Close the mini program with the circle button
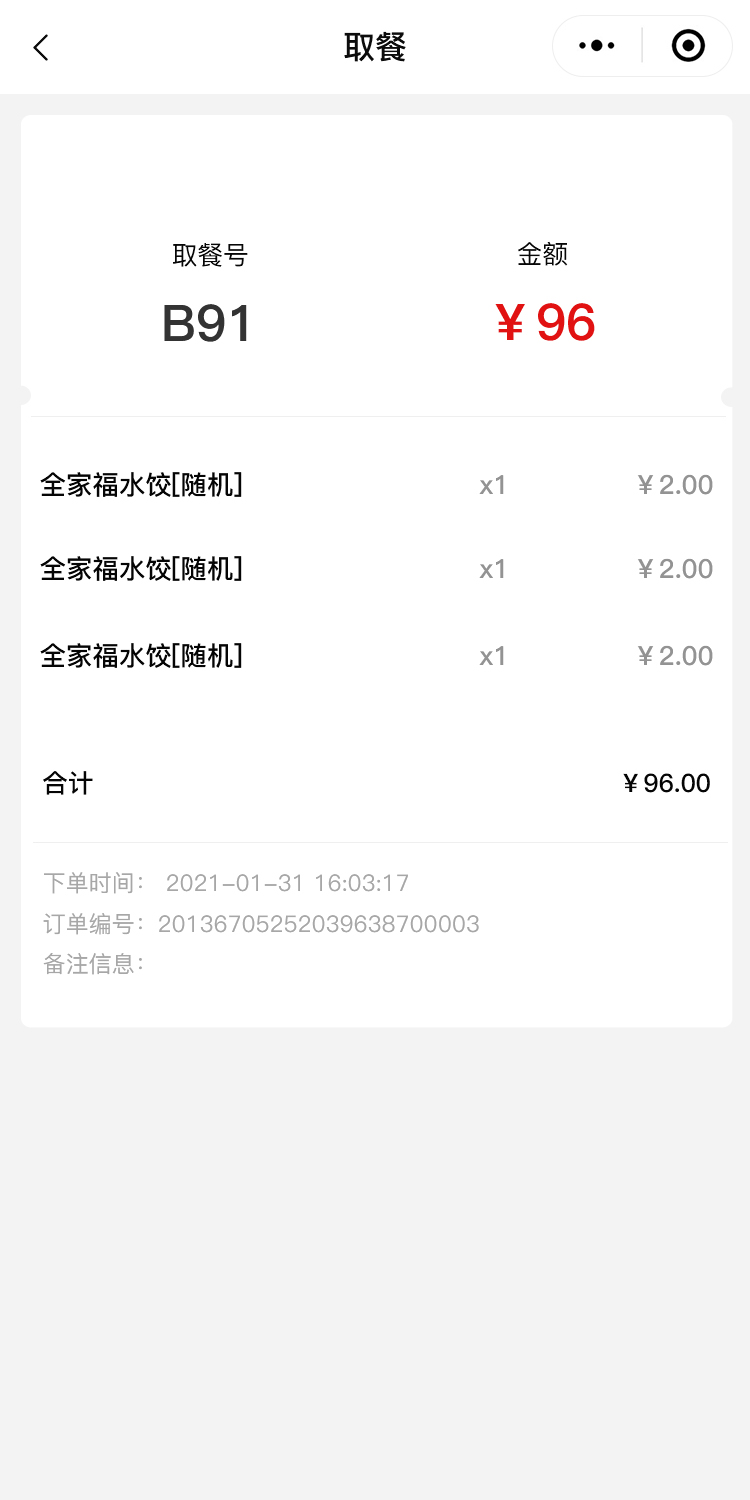 click(x=688, y=46)
